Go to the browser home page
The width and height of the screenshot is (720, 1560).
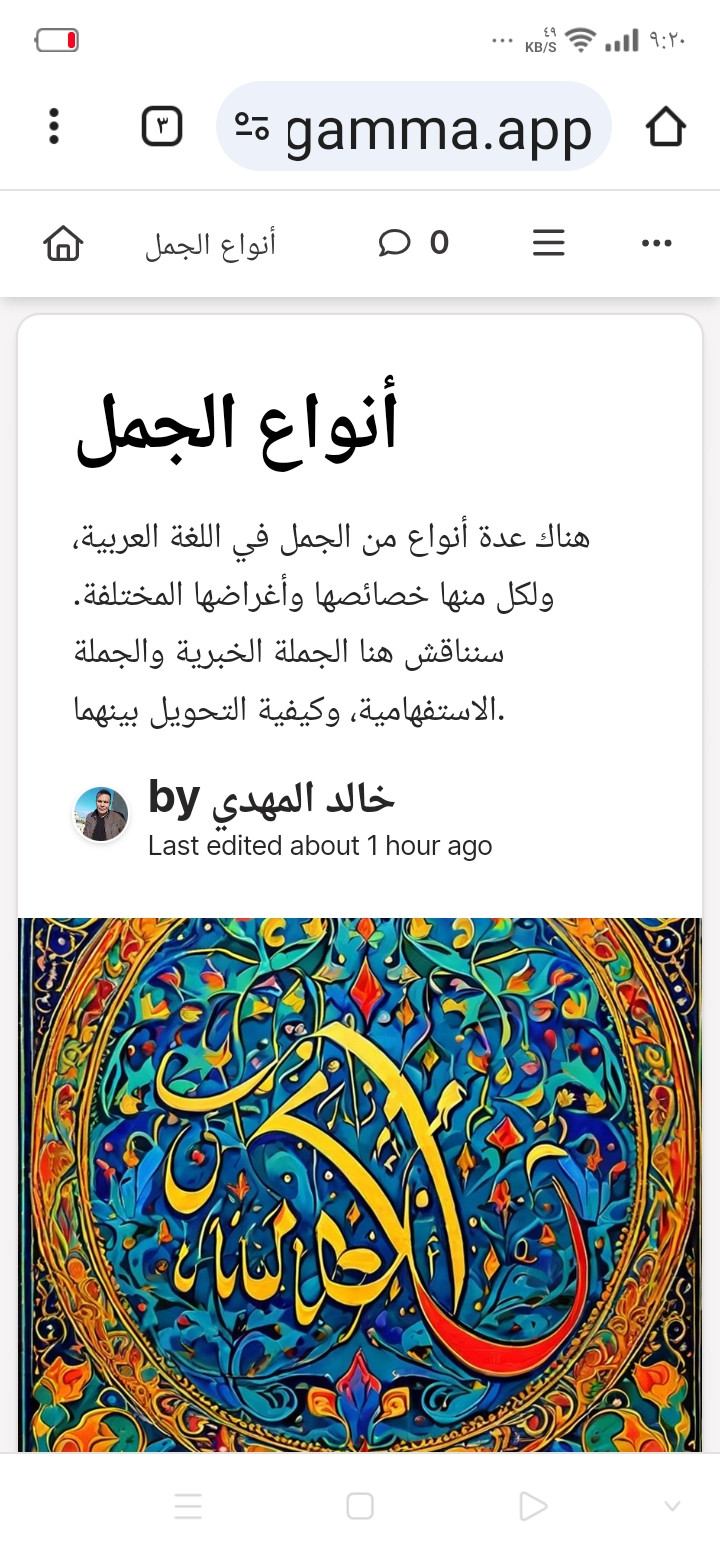pos(665,127)
